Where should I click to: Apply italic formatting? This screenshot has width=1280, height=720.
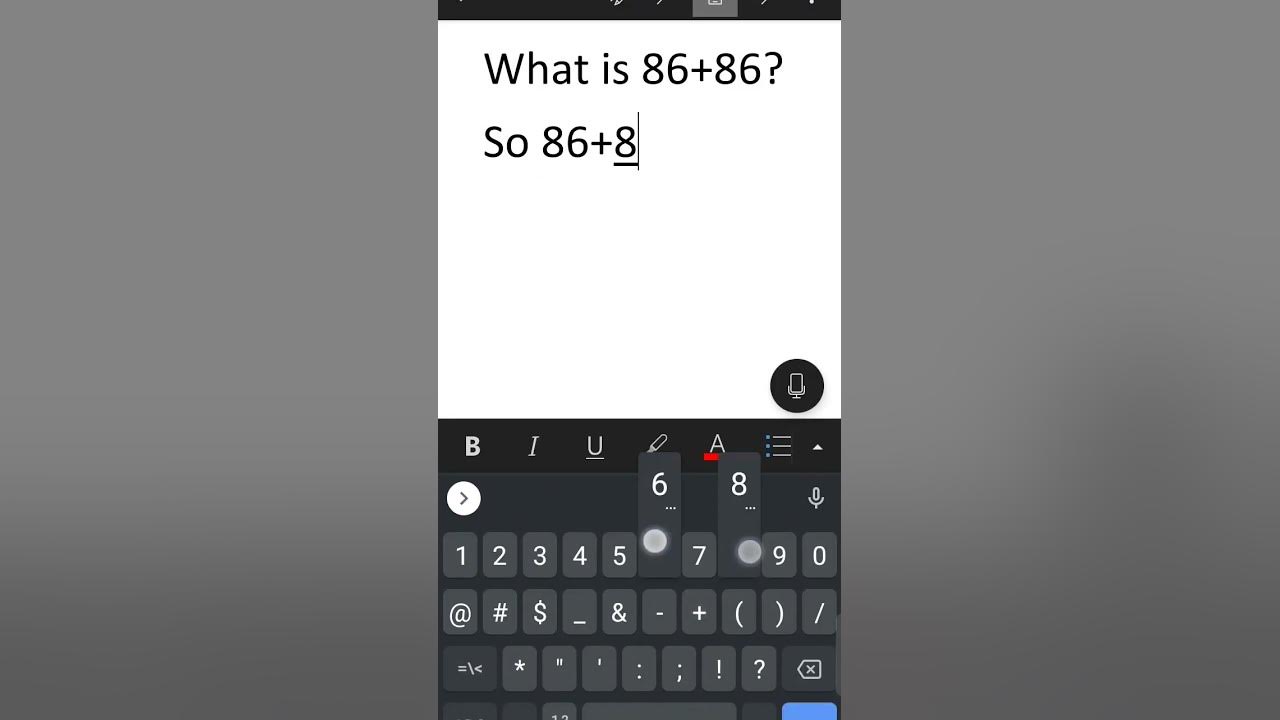[x=533, y=447]
